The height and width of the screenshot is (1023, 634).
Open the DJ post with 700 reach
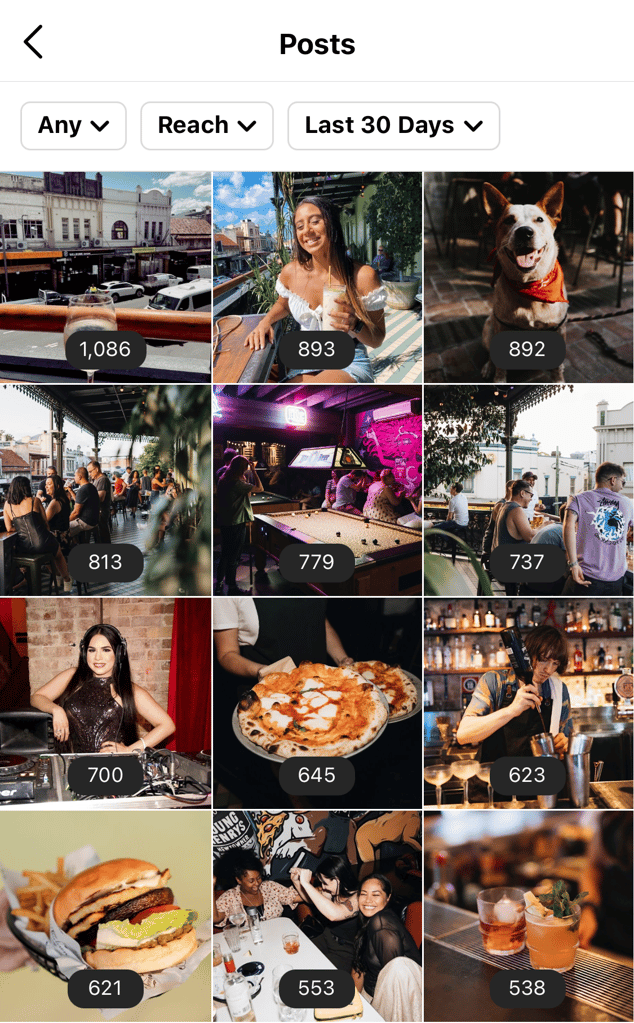click(x=105, y=702)
